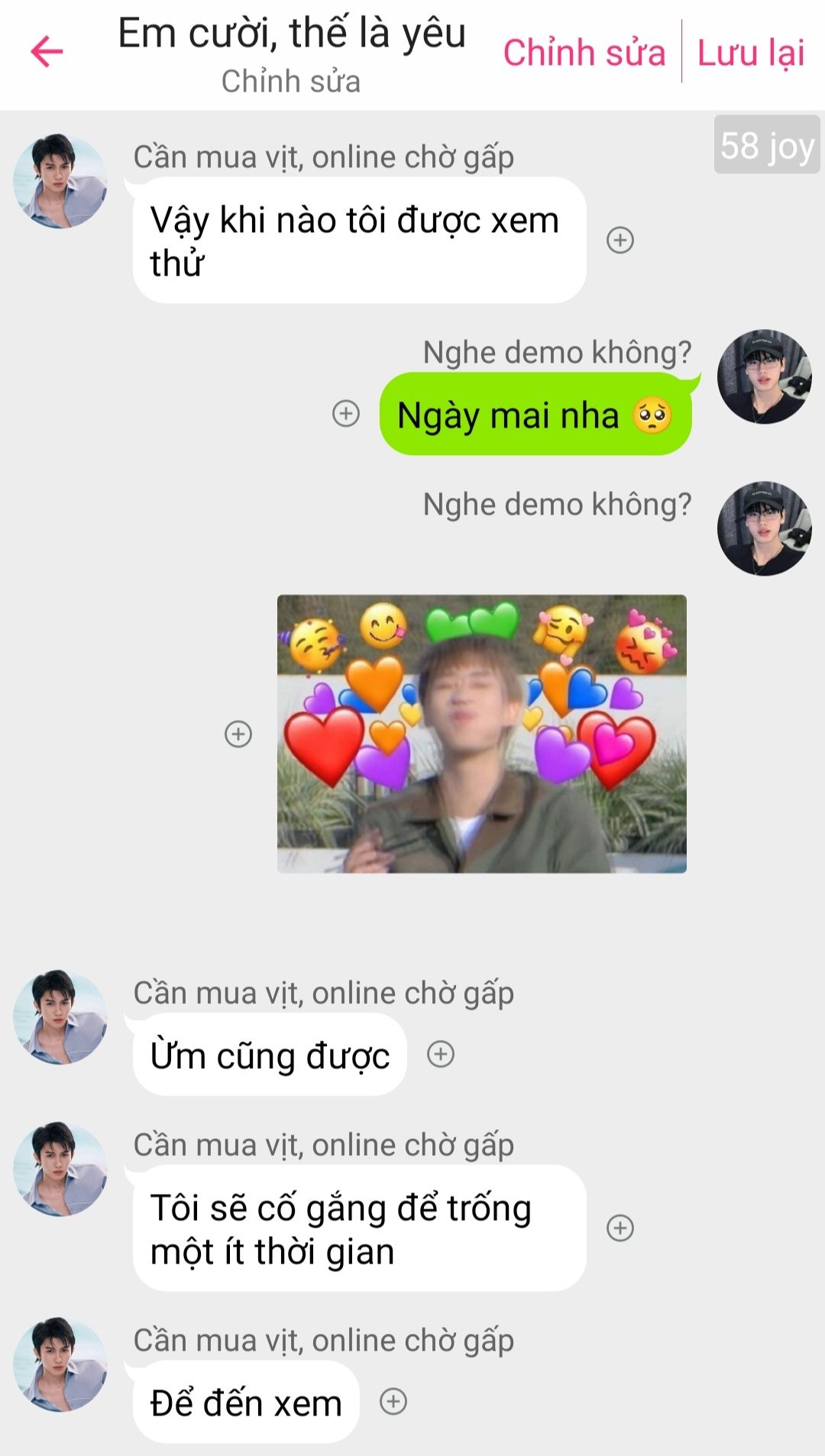Tap plus icon beside "Tôi sẽ cố gắng để trống"
The width and height of the screenshot is (825, 1456).
click(620, 1228)
